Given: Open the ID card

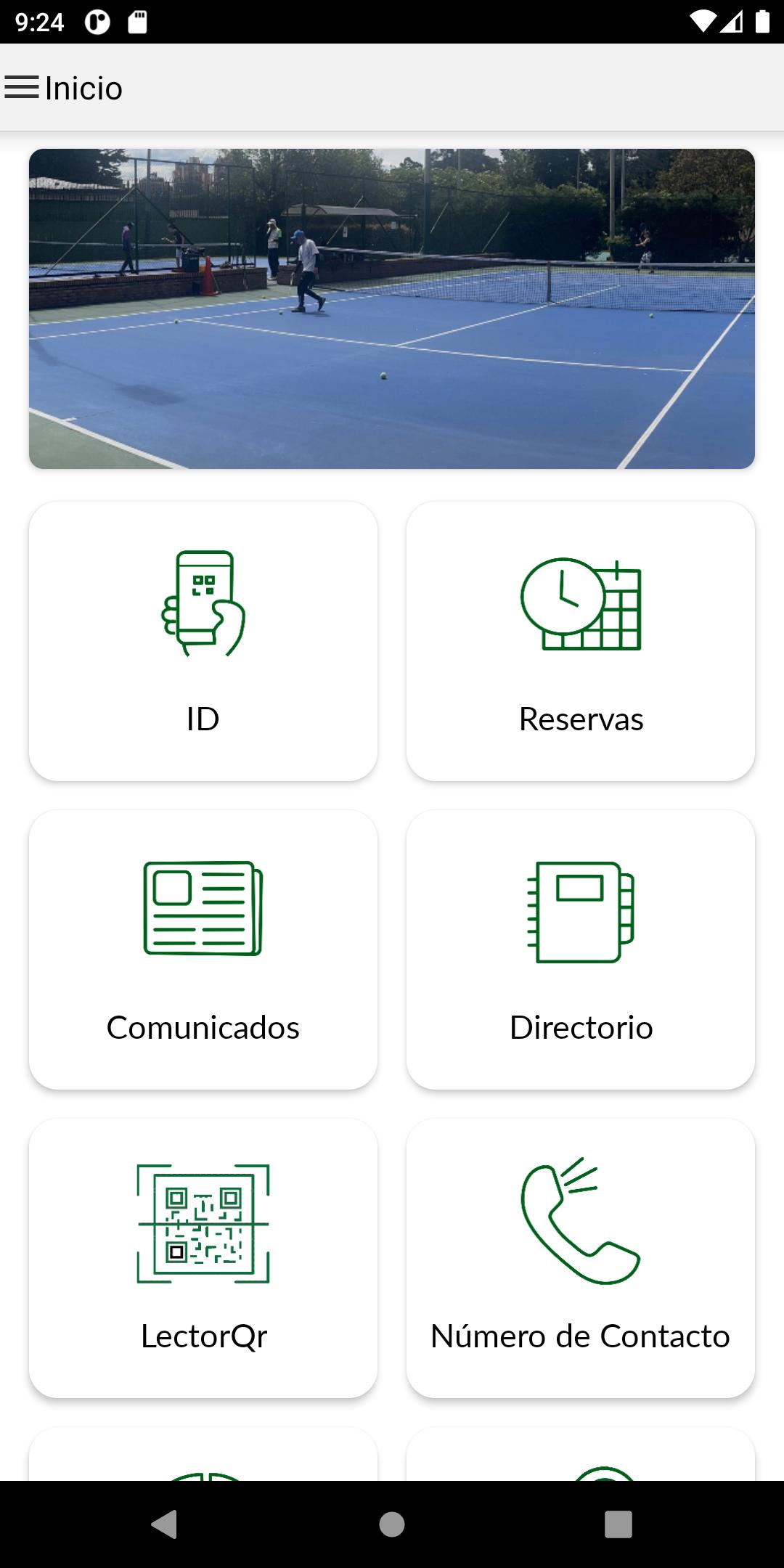Looking at the screenshot, I should click(x=203, y=641).
